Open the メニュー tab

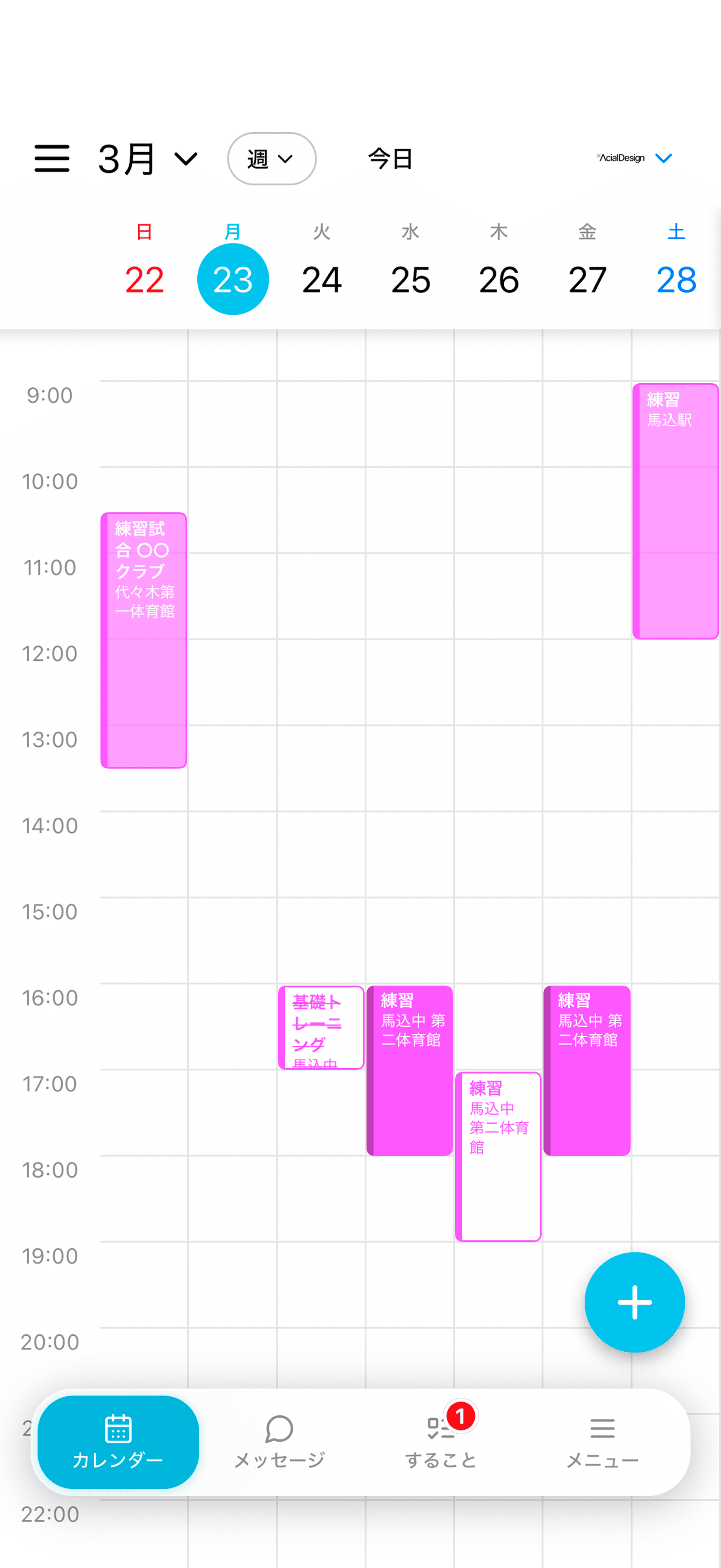602,1441
